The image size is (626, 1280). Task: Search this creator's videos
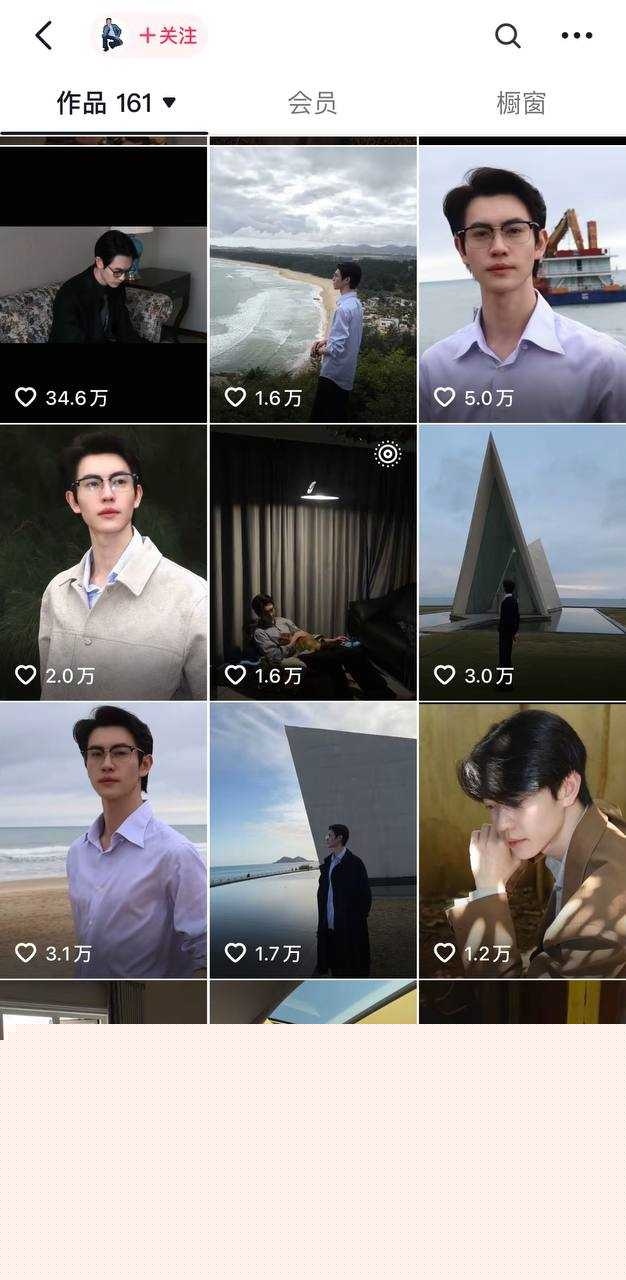(x=508, y=36)
